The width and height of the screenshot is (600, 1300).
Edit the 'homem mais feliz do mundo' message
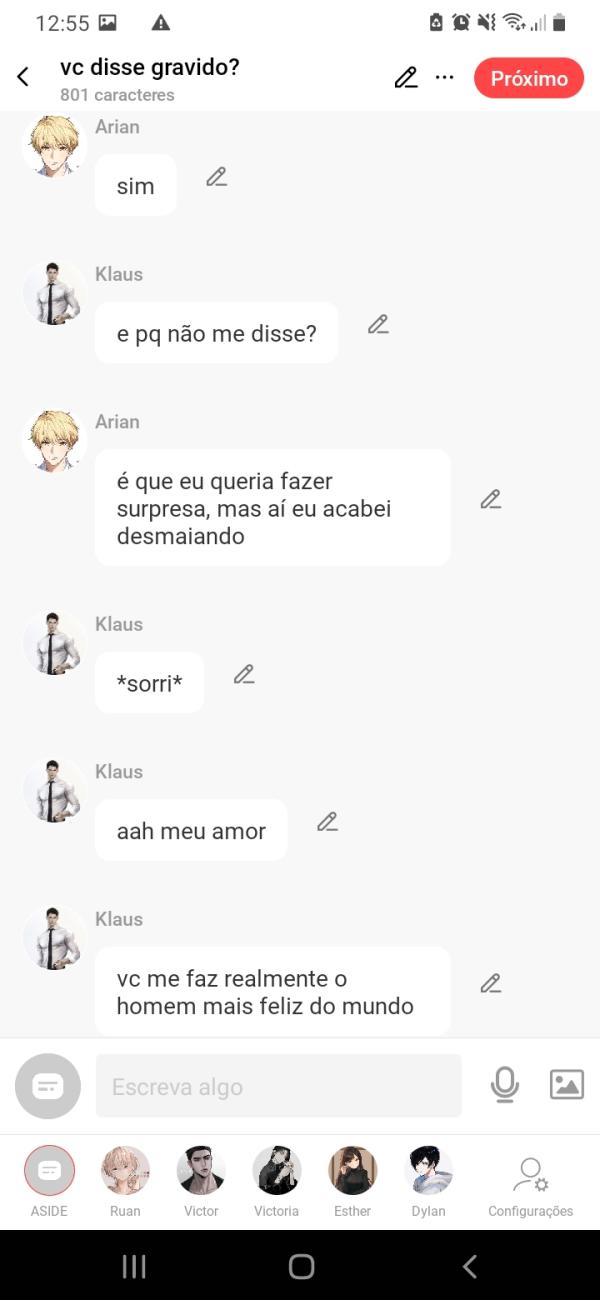[x=490, y=984]
